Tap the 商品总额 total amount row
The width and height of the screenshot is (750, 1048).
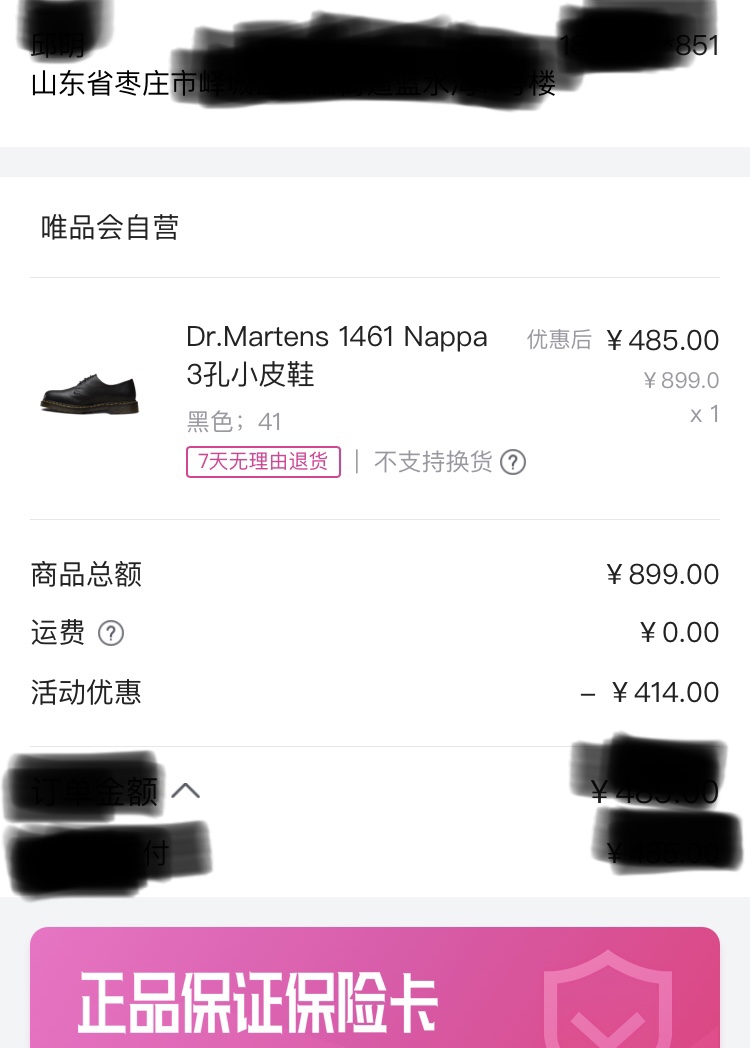tap(85, 574)
